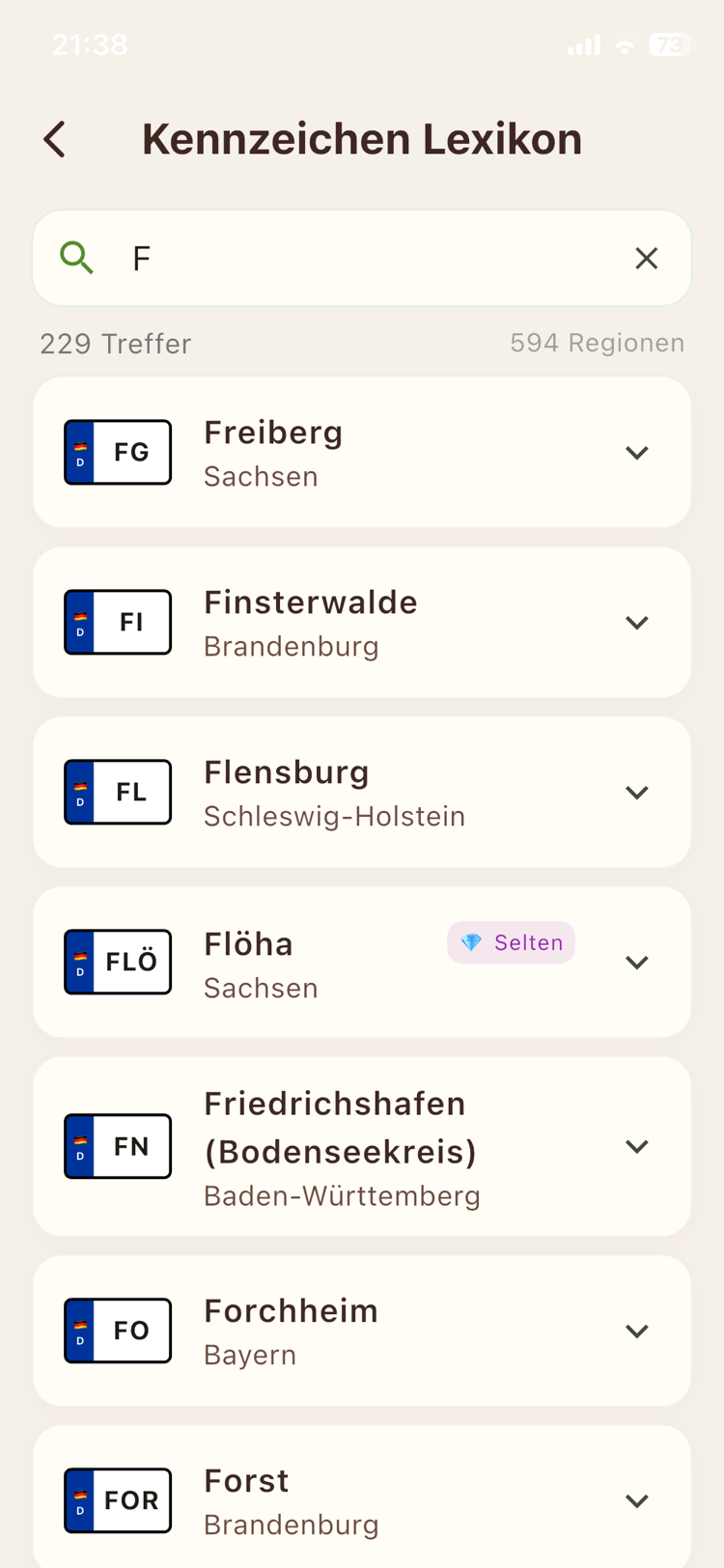The width and height of the screenshot is (724, 1568).
Task: Click the FL license plate icon for Flensburg
Action: coord(118,792)
